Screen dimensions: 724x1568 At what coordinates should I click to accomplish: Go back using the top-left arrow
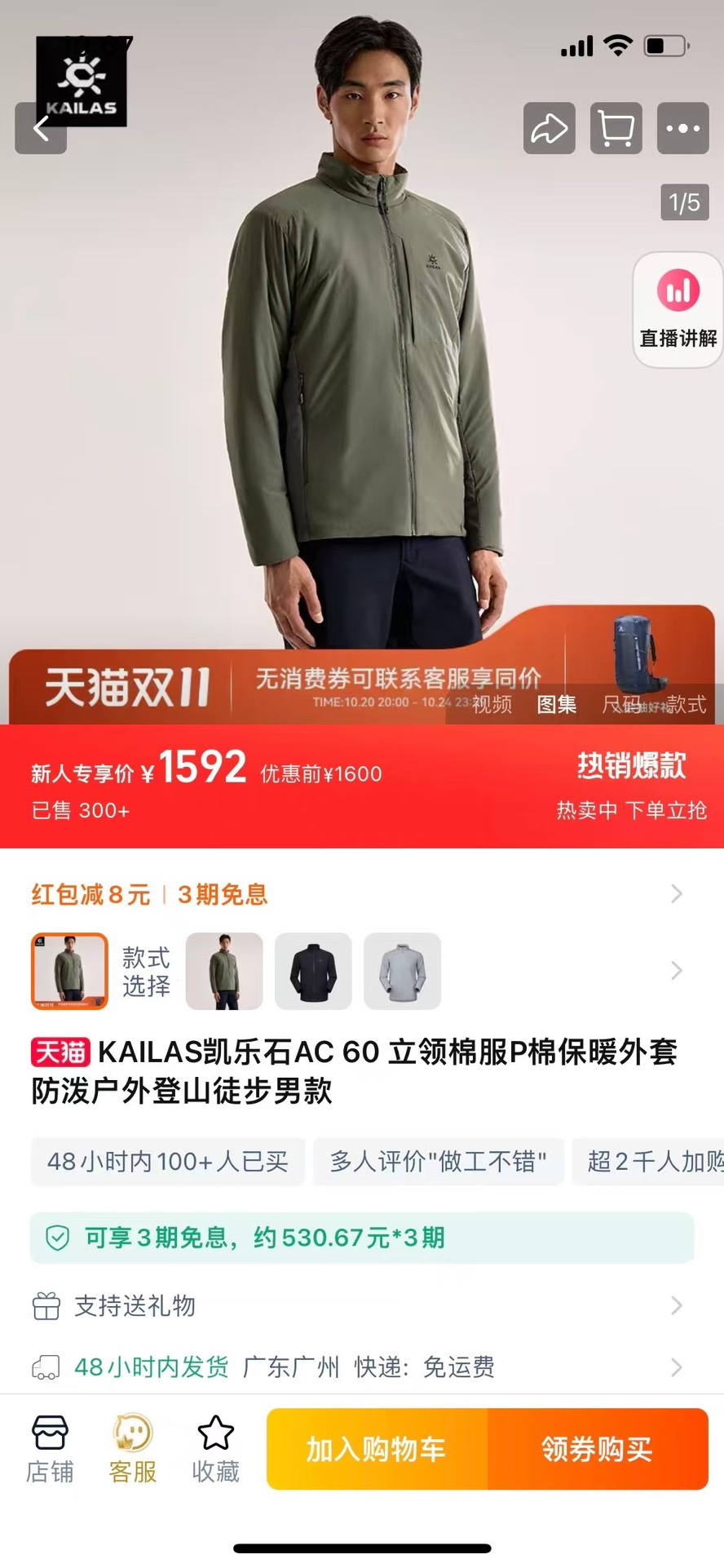(x=41, y=128)
